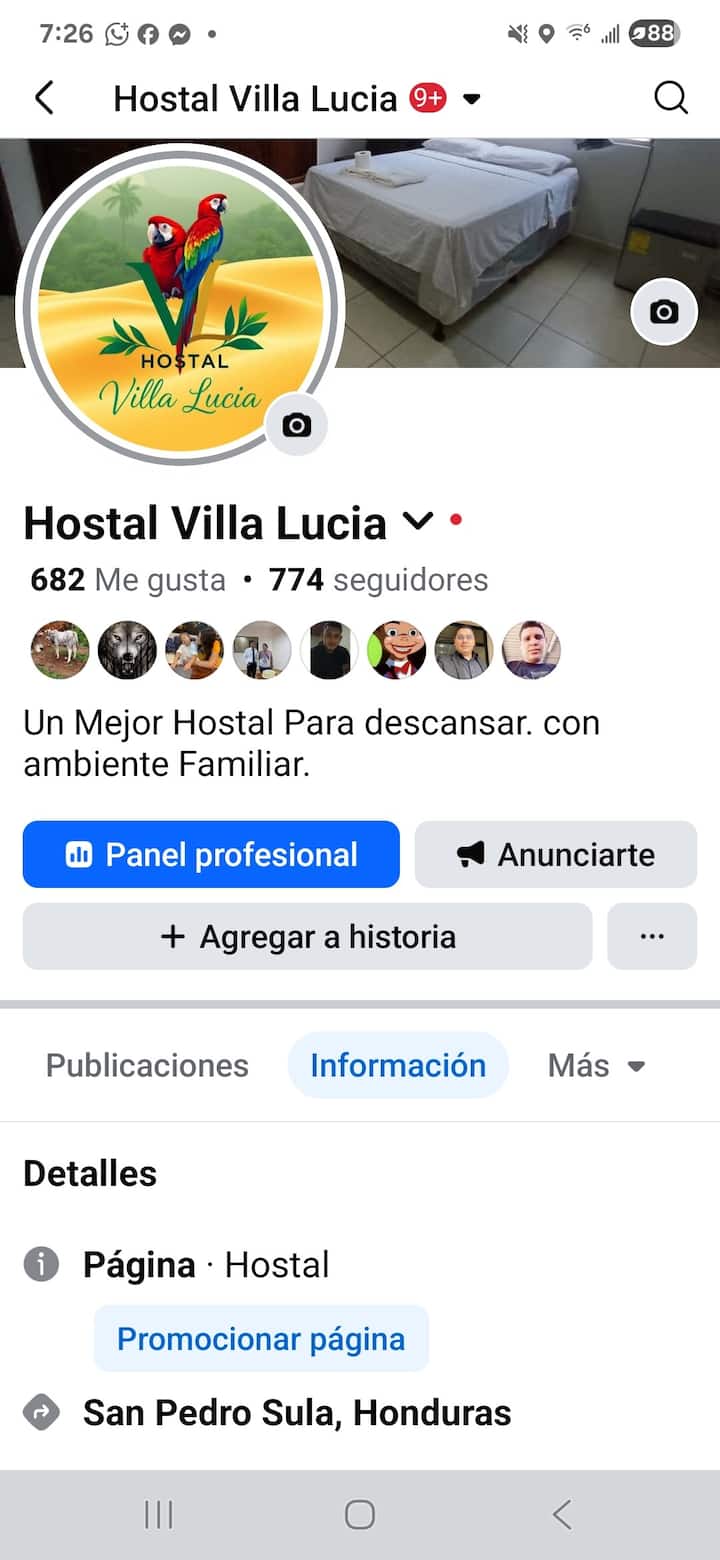
Task: Open the San Pedro Sula, Honduras location
Action: pyautogui.click(x=297, y=1412)
